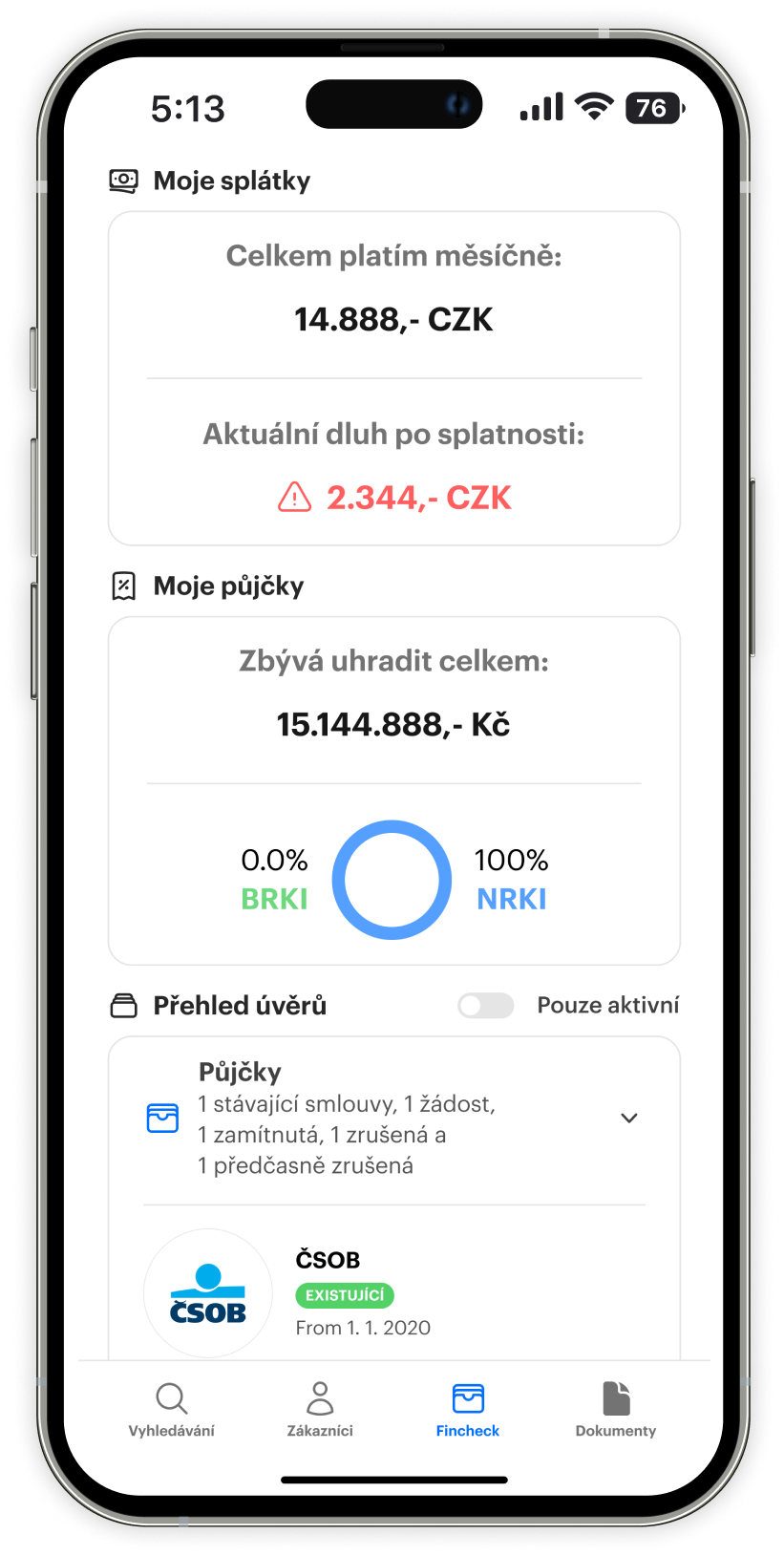Expand the Půjčky section chevron

pos(628,1118)
